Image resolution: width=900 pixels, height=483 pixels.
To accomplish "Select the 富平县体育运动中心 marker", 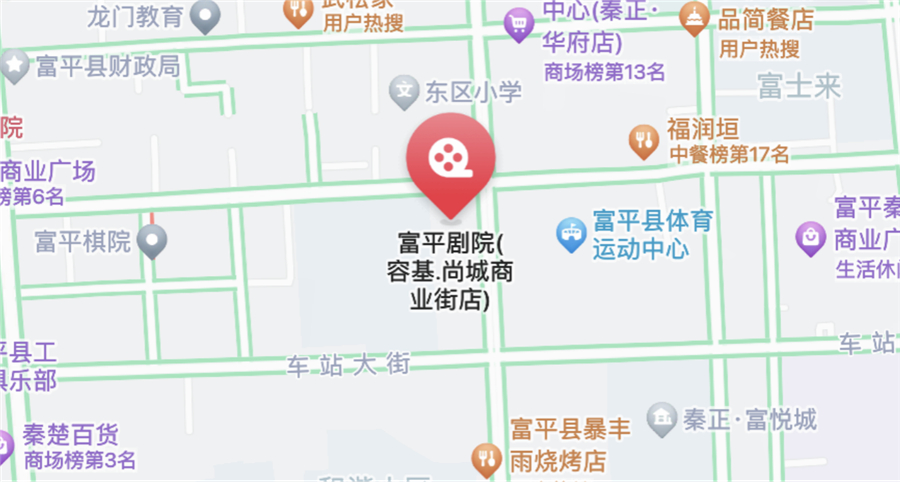I will tap(570, 235).
